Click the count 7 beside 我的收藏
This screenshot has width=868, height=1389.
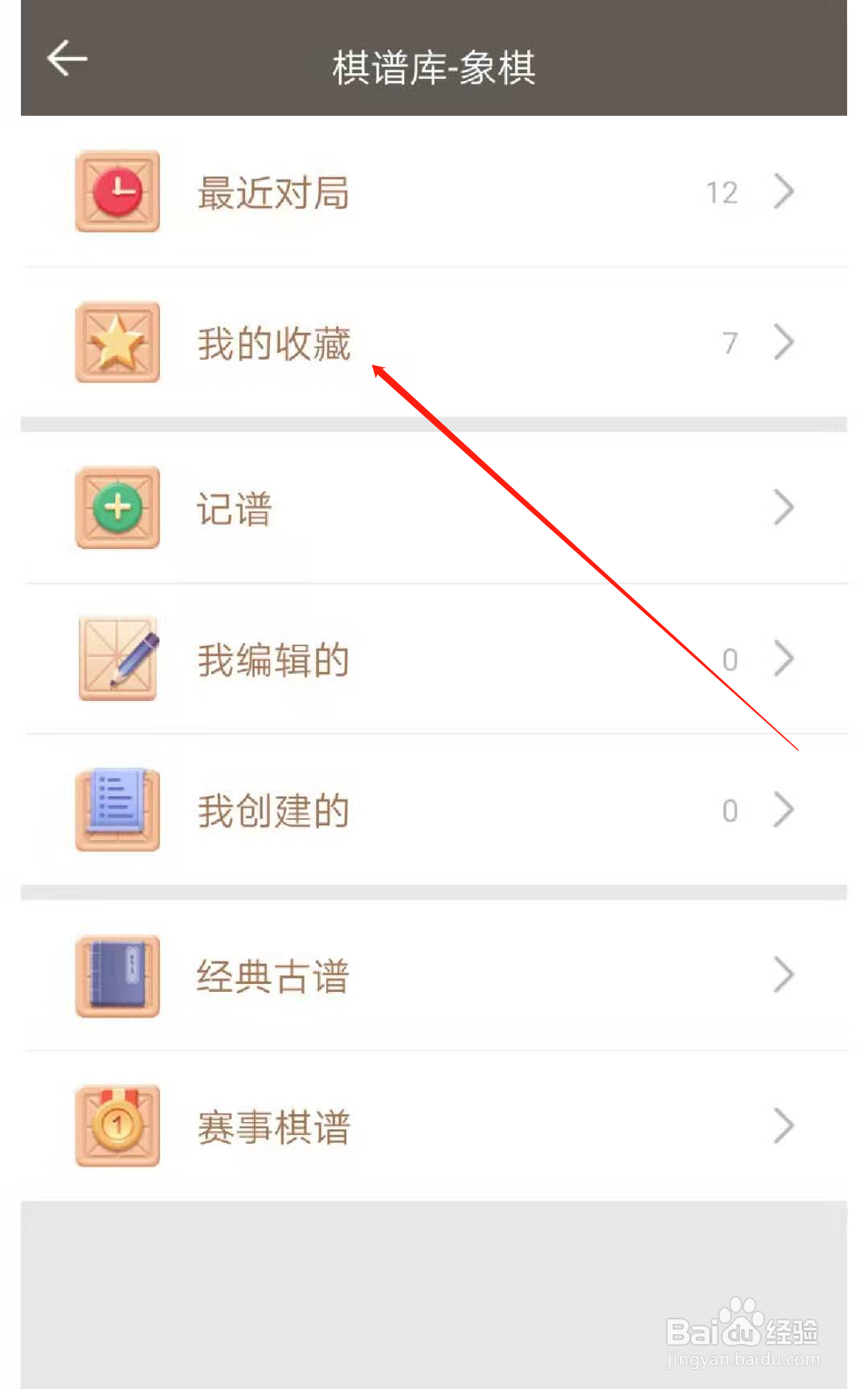[730, 342]
